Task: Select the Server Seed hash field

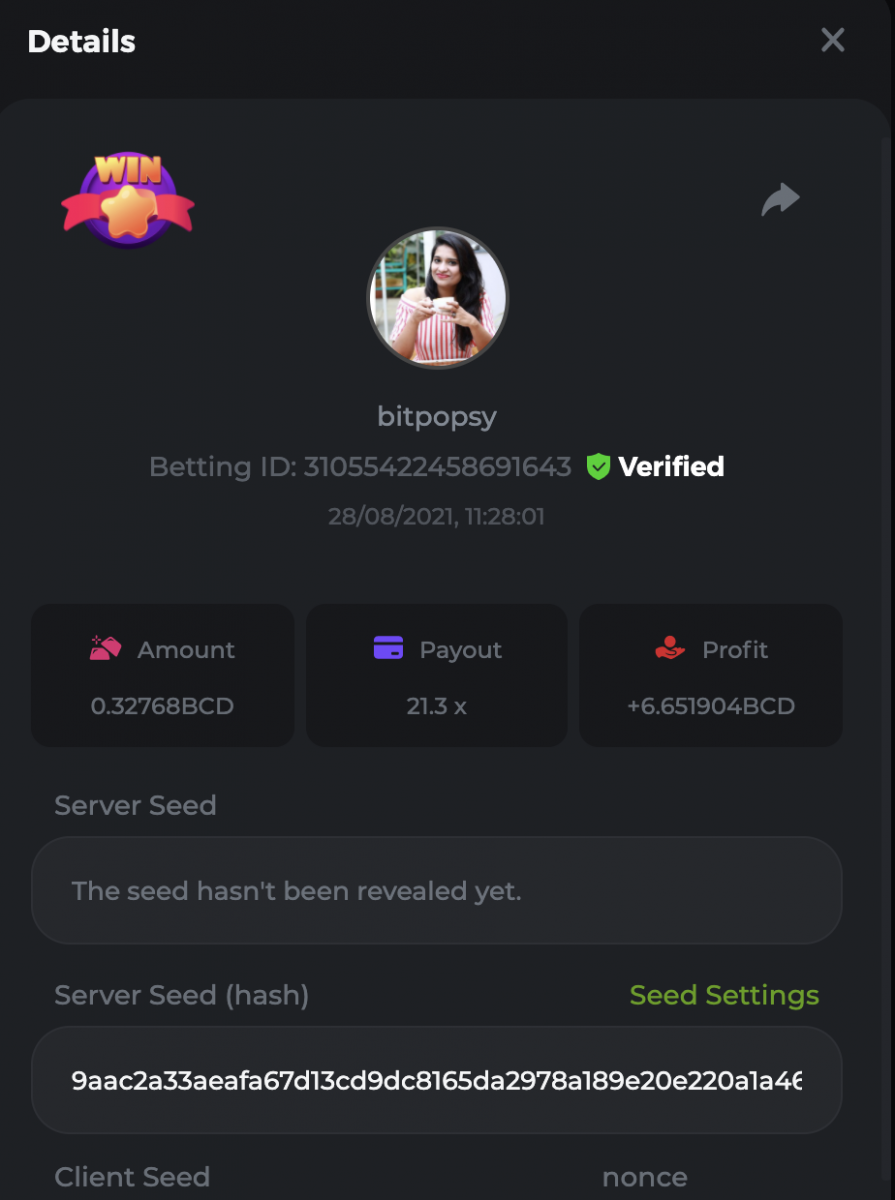Action: pyautogui.click(x=436, y=1081)
